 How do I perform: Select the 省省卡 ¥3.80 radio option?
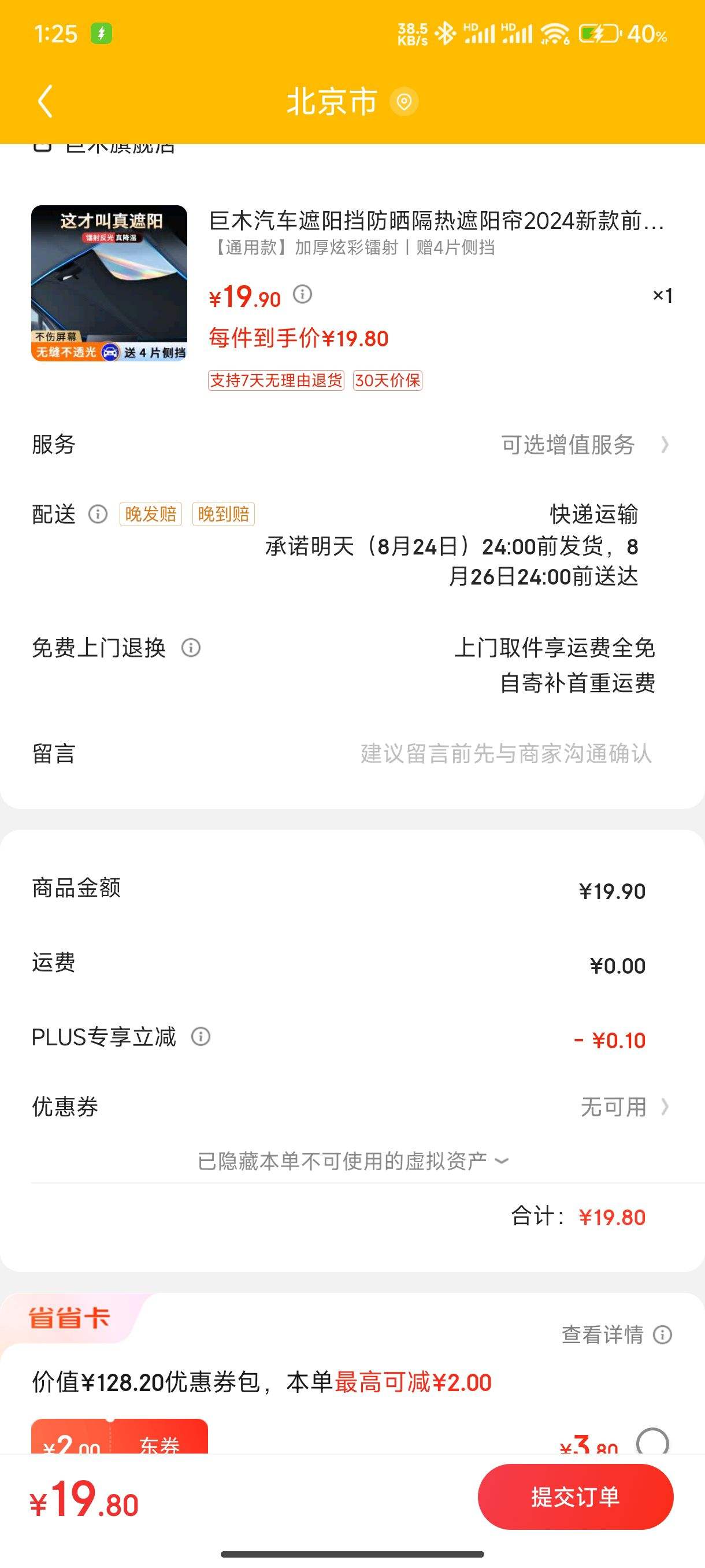click(x=652, y=1443)
